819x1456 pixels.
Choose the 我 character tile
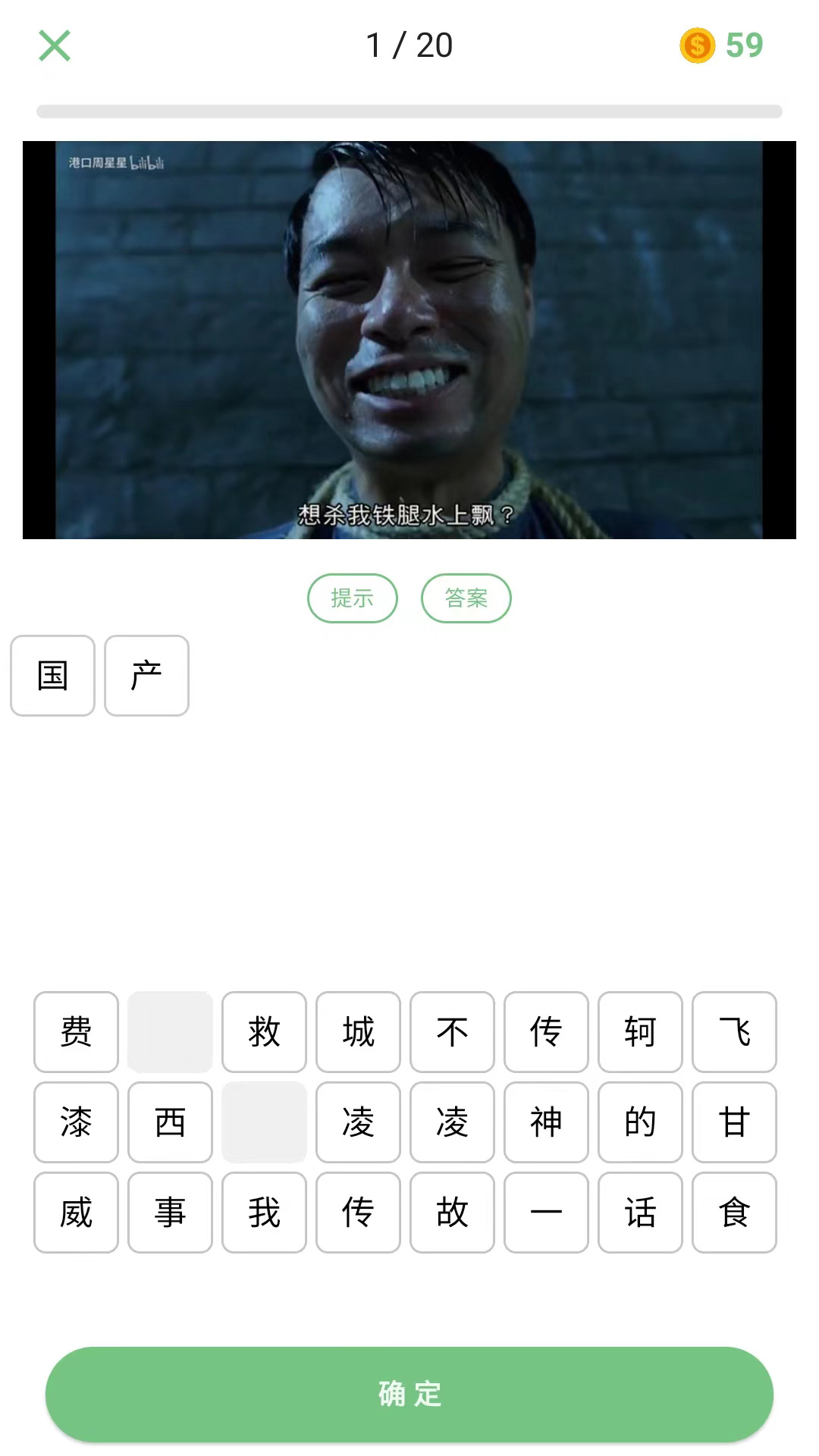point(264,1213)
